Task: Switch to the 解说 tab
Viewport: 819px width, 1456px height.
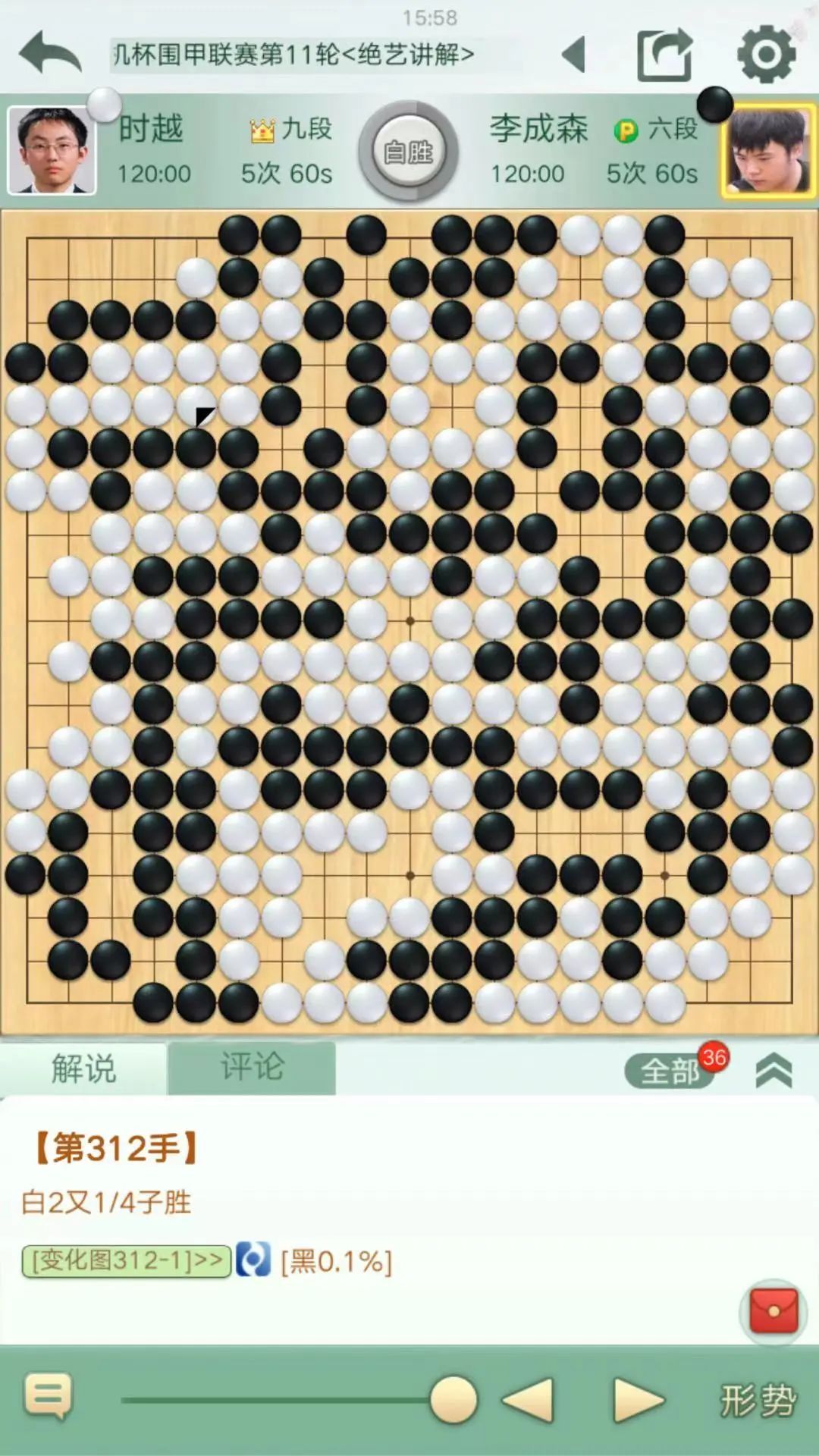Action: click(x=83, y=1068)
